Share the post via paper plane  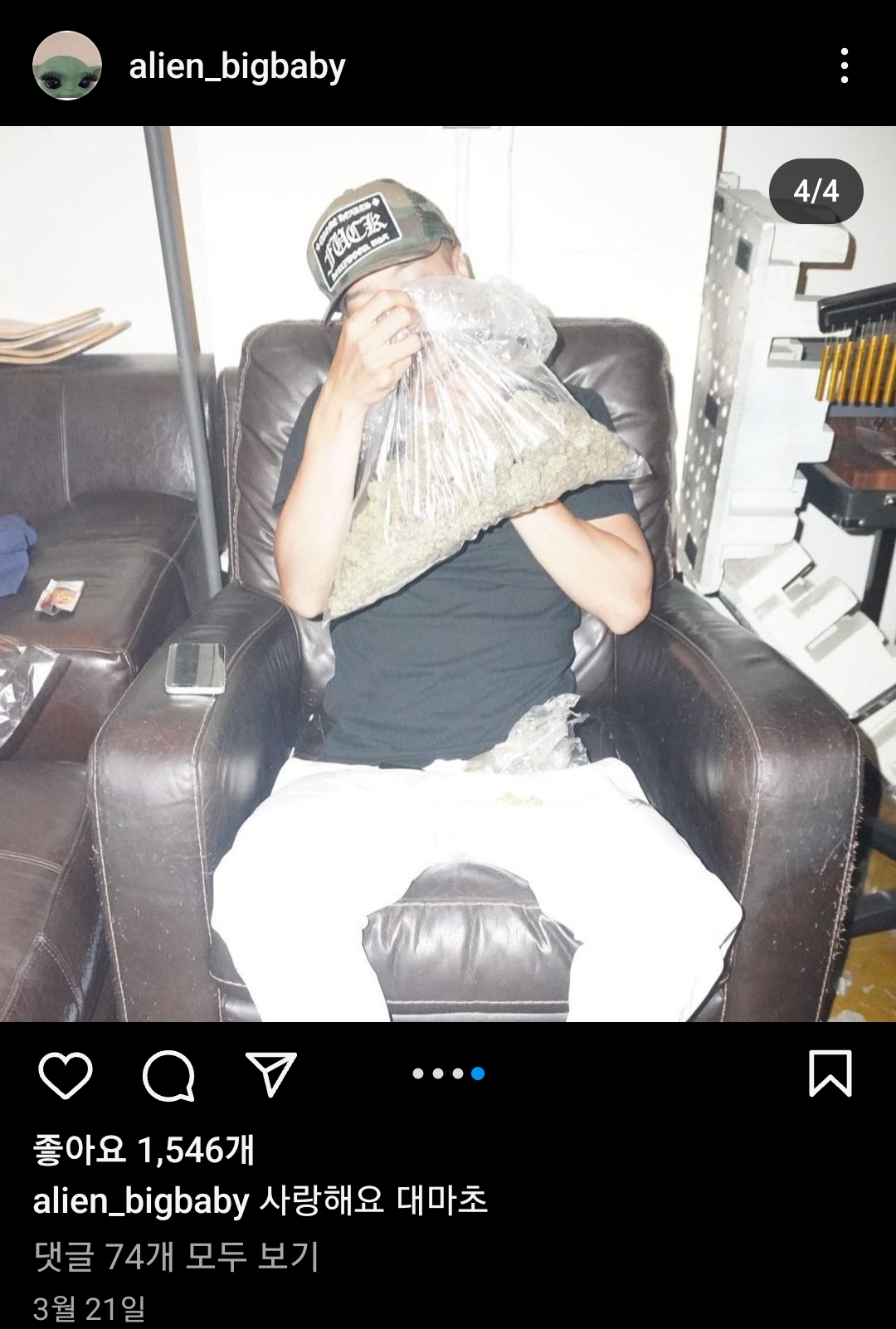[271, 1075]
